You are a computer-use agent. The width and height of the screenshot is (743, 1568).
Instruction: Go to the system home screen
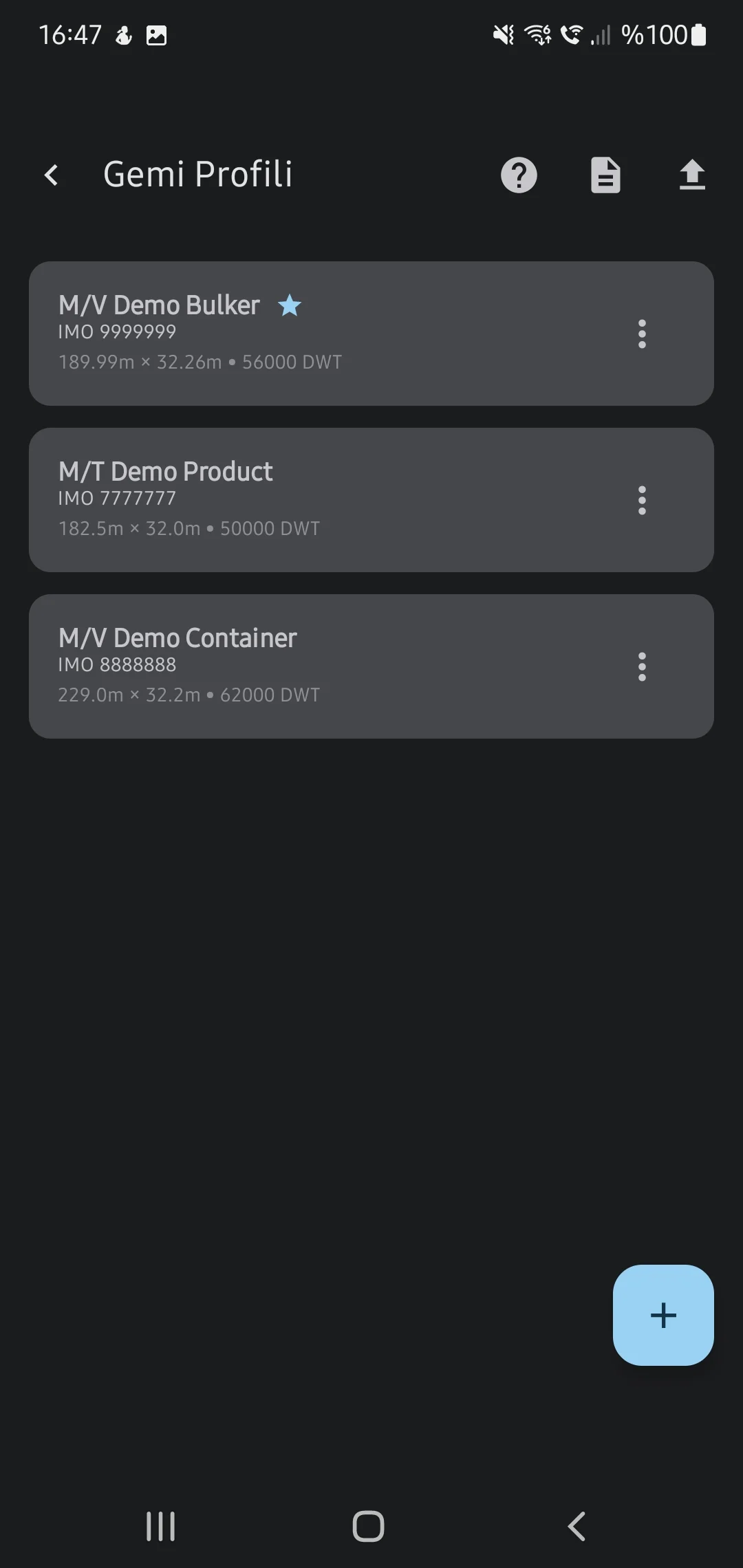pyautogui.click(x=369, y=1526)
